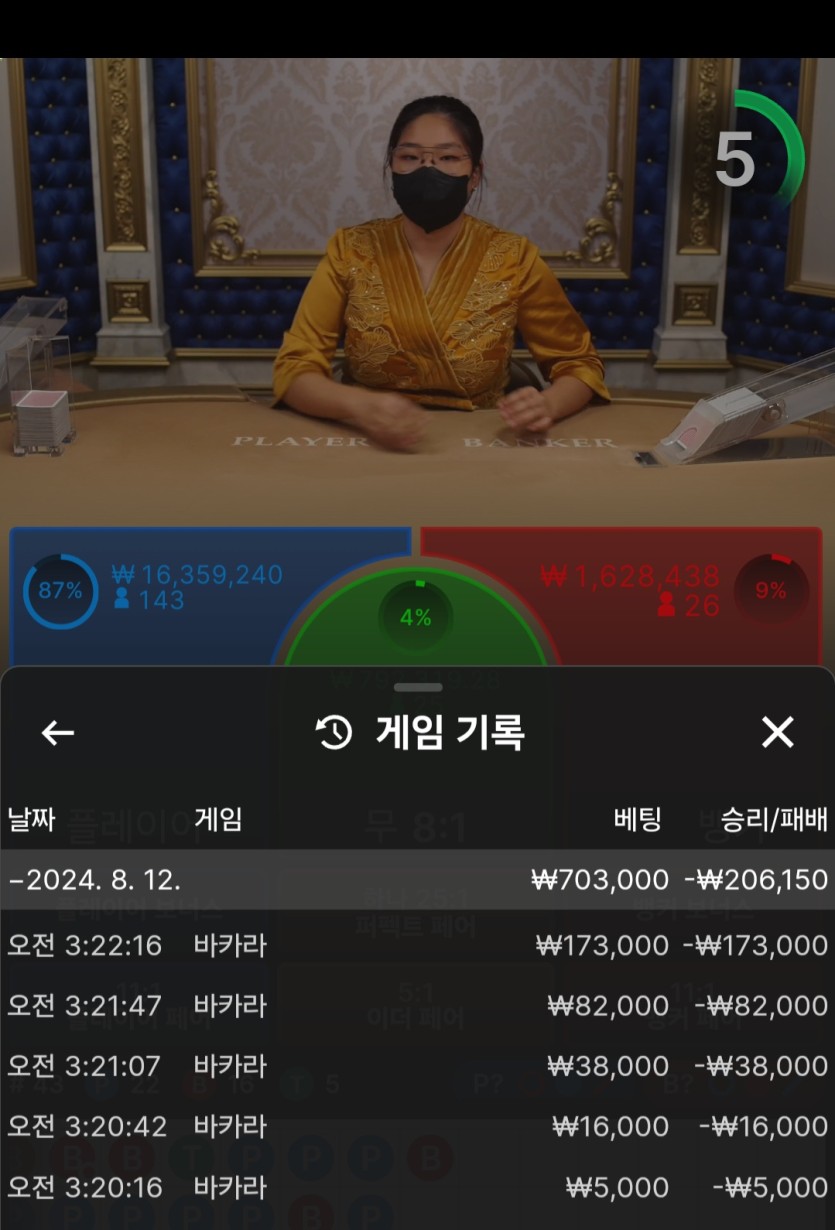
Task: Collapse the 2024. 8. 12. date group
Action: tap(95, 880)
